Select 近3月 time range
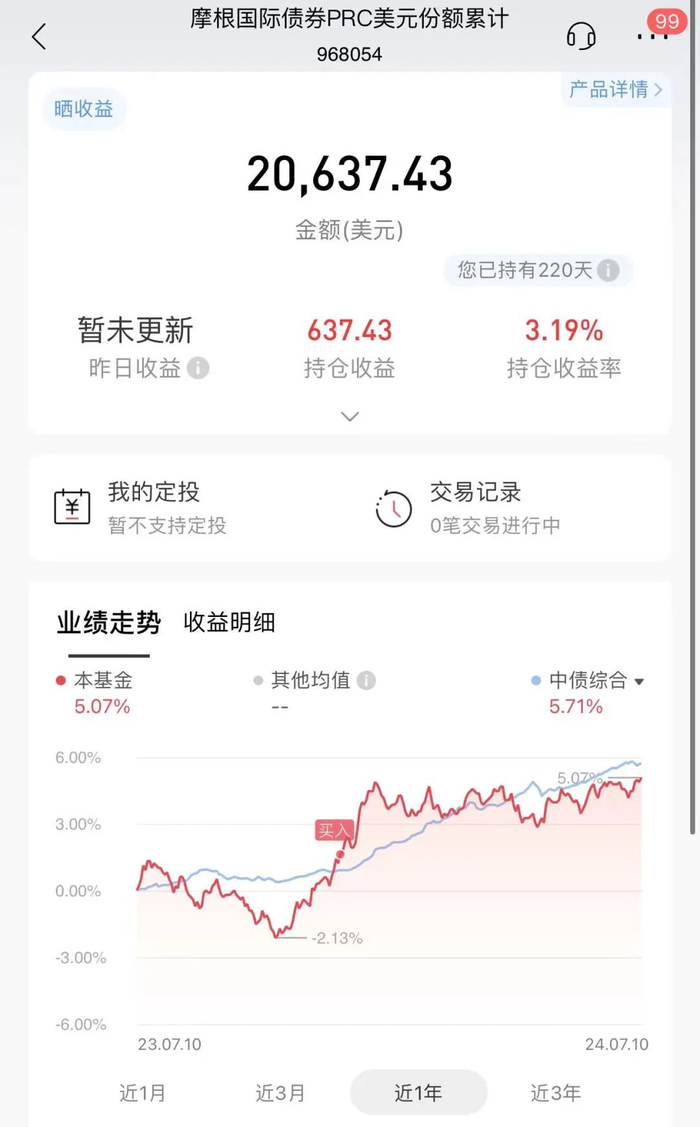 (280, 1092)
